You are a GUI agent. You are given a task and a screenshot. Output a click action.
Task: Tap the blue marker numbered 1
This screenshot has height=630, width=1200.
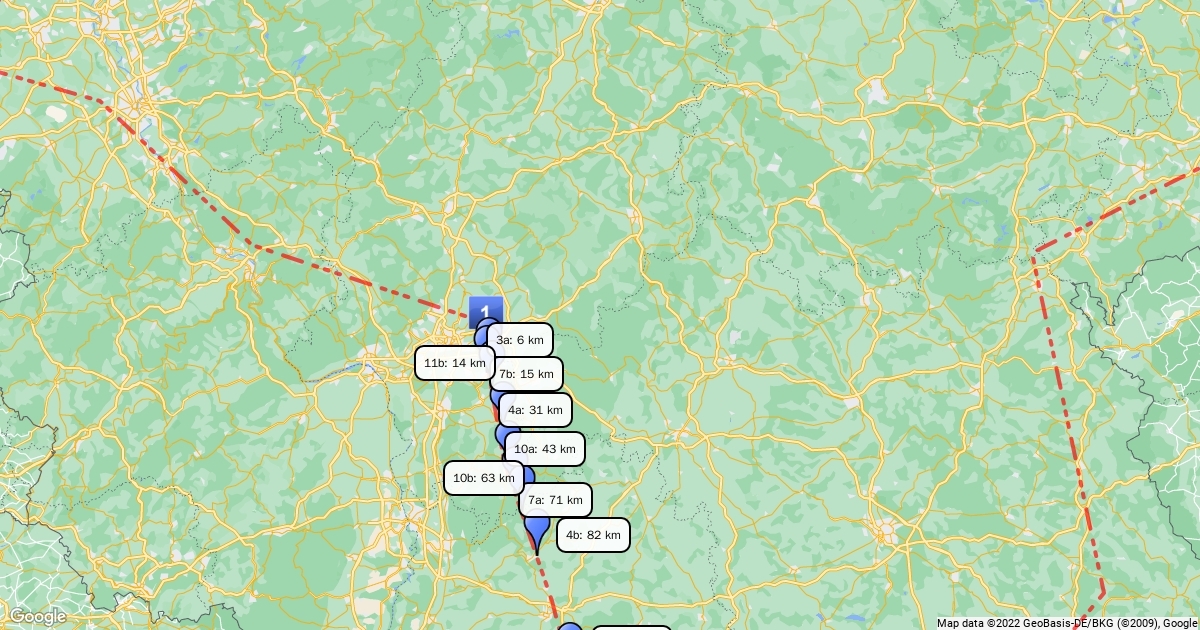pyautogui.click(x=485, y=311)
